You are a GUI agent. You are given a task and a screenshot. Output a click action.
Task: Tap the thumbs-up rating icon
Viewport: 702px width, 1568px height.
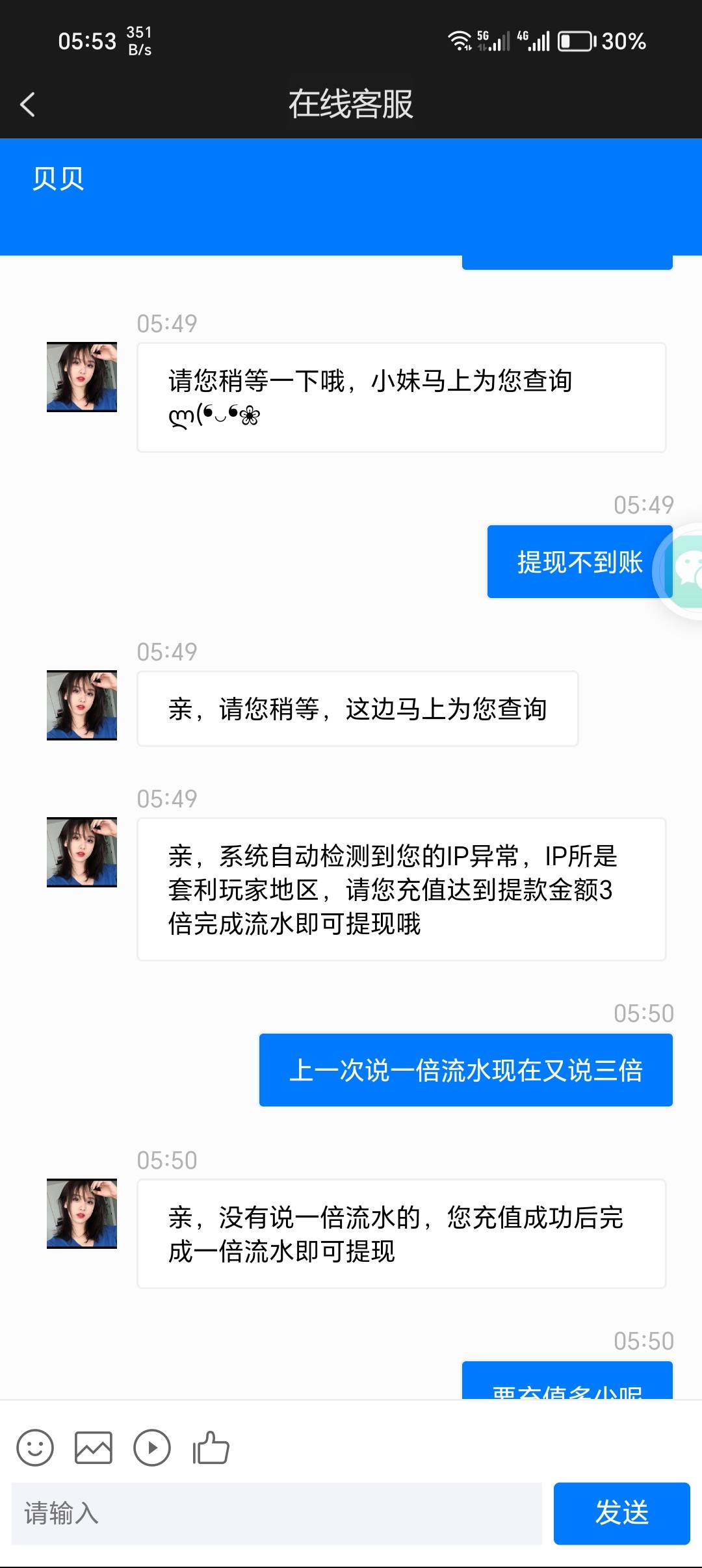tap(211, 1448)
